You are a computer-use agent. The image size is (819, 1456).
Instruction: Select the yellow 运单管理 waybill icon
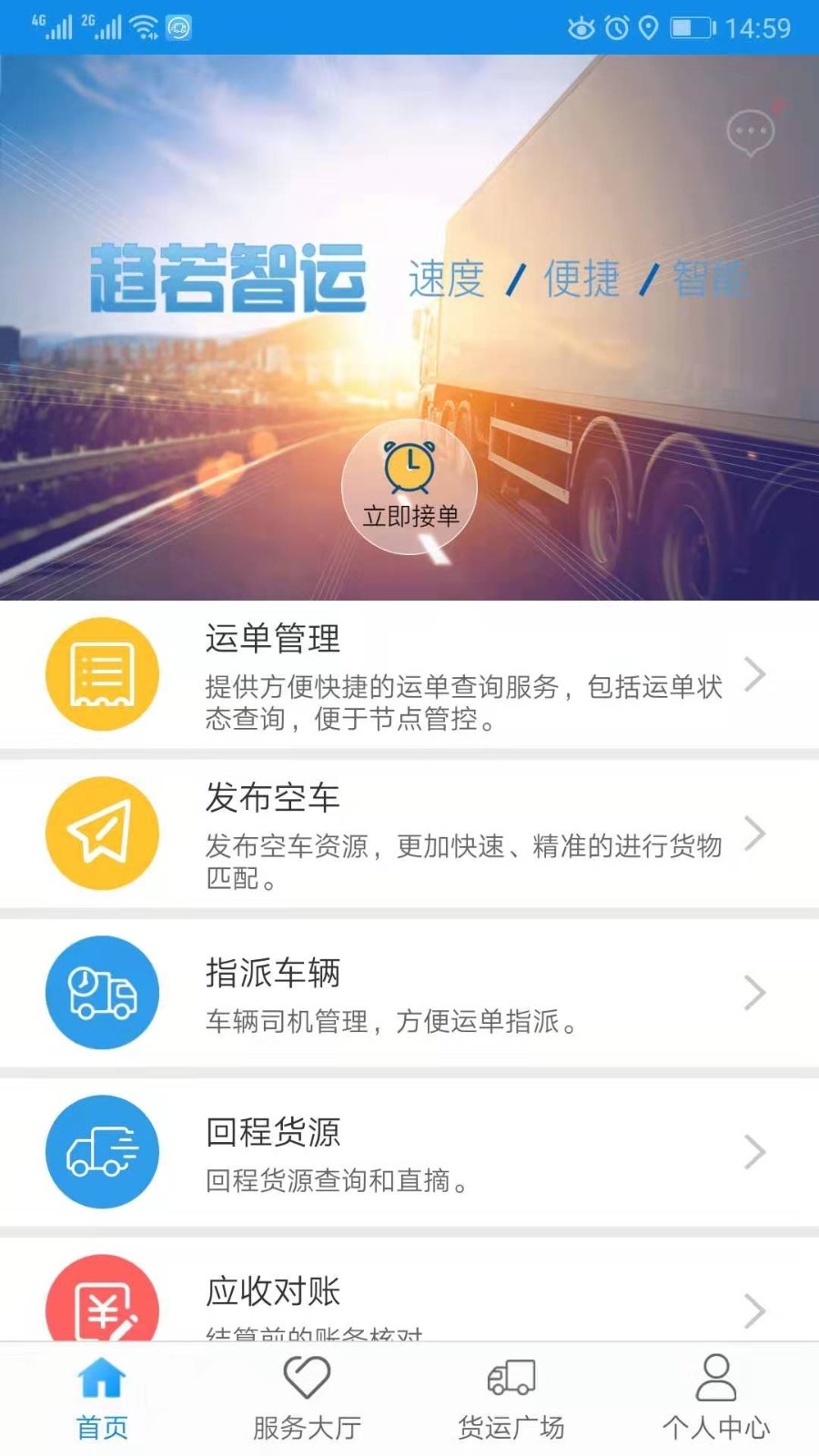(x=102, y=673)
